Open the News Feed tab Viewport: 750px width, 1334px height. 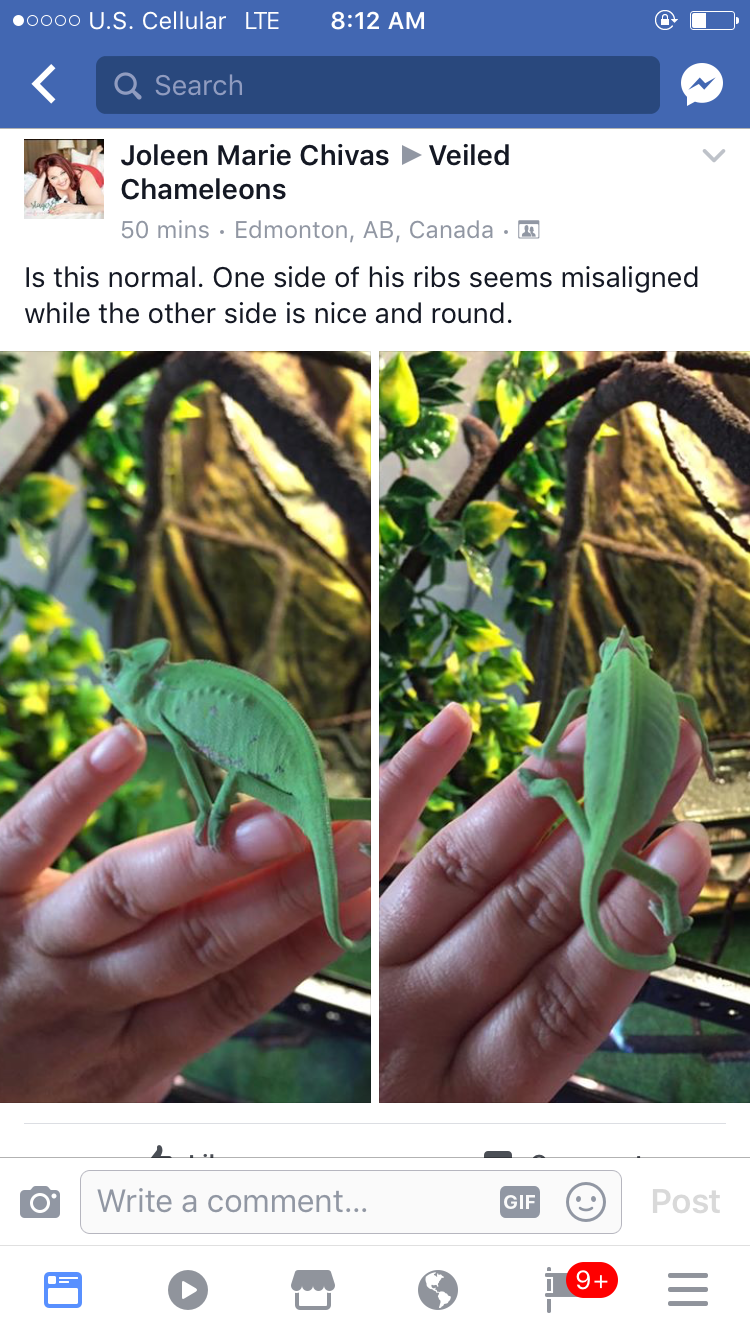[63, 1290]
